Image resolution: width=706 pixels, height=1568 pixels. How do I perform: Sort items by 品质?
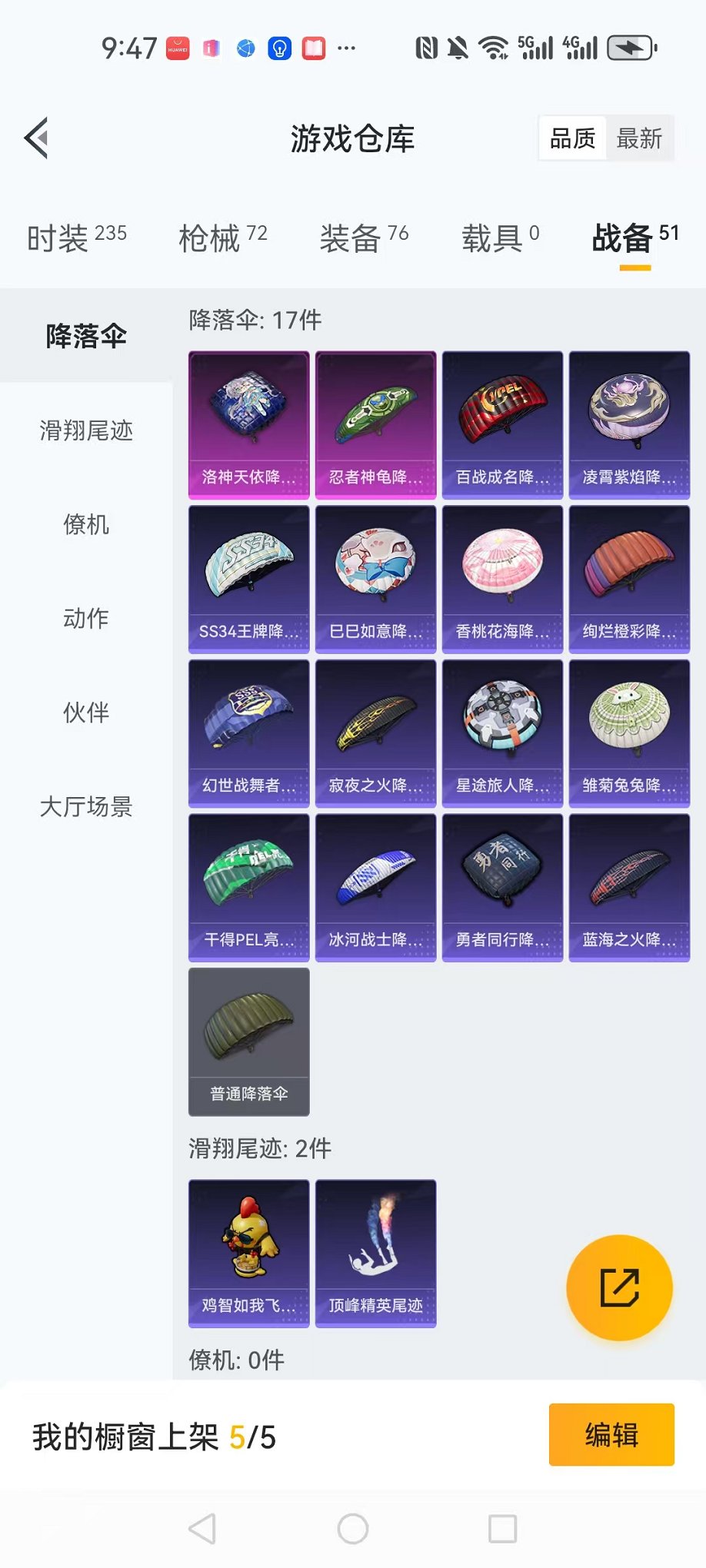point(571,138)
